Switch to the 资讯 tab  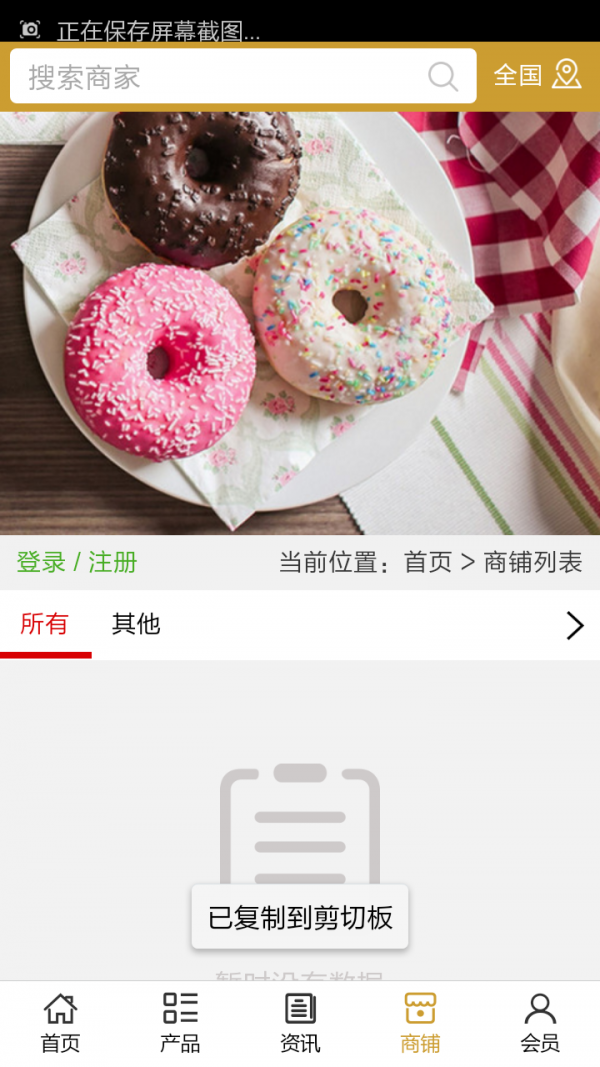[x=300, y=1023]
